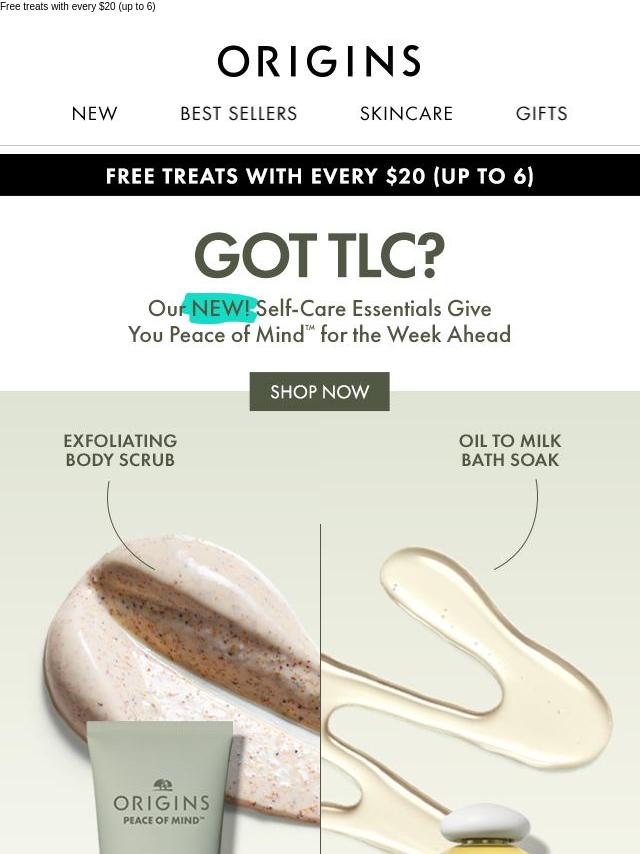Open the NEW products link
This screenshot has height=854, width=640.
(x=95, y=114)
